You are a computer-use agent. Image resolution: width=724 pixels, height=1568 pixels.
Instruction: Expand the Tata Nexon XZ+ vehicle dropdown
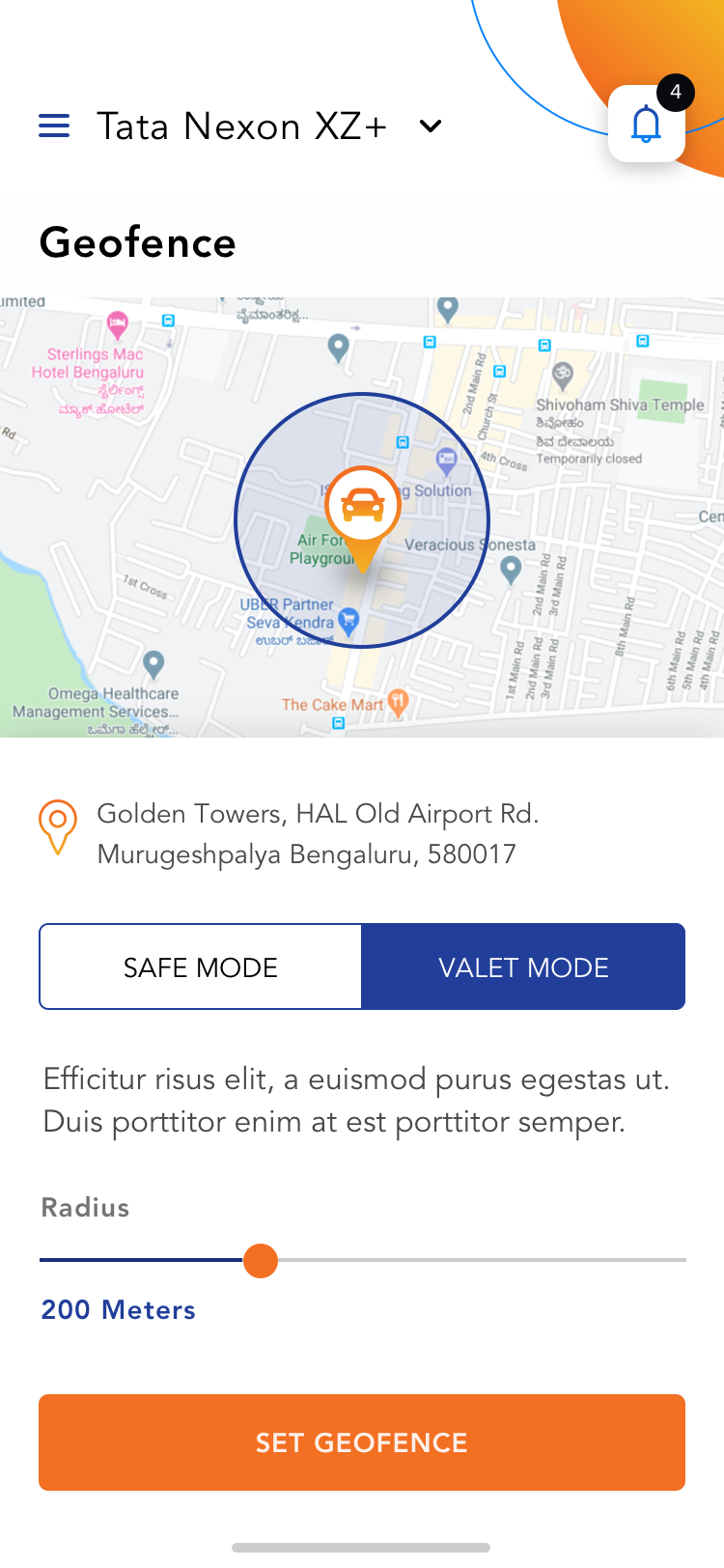[x=431, y=126]
